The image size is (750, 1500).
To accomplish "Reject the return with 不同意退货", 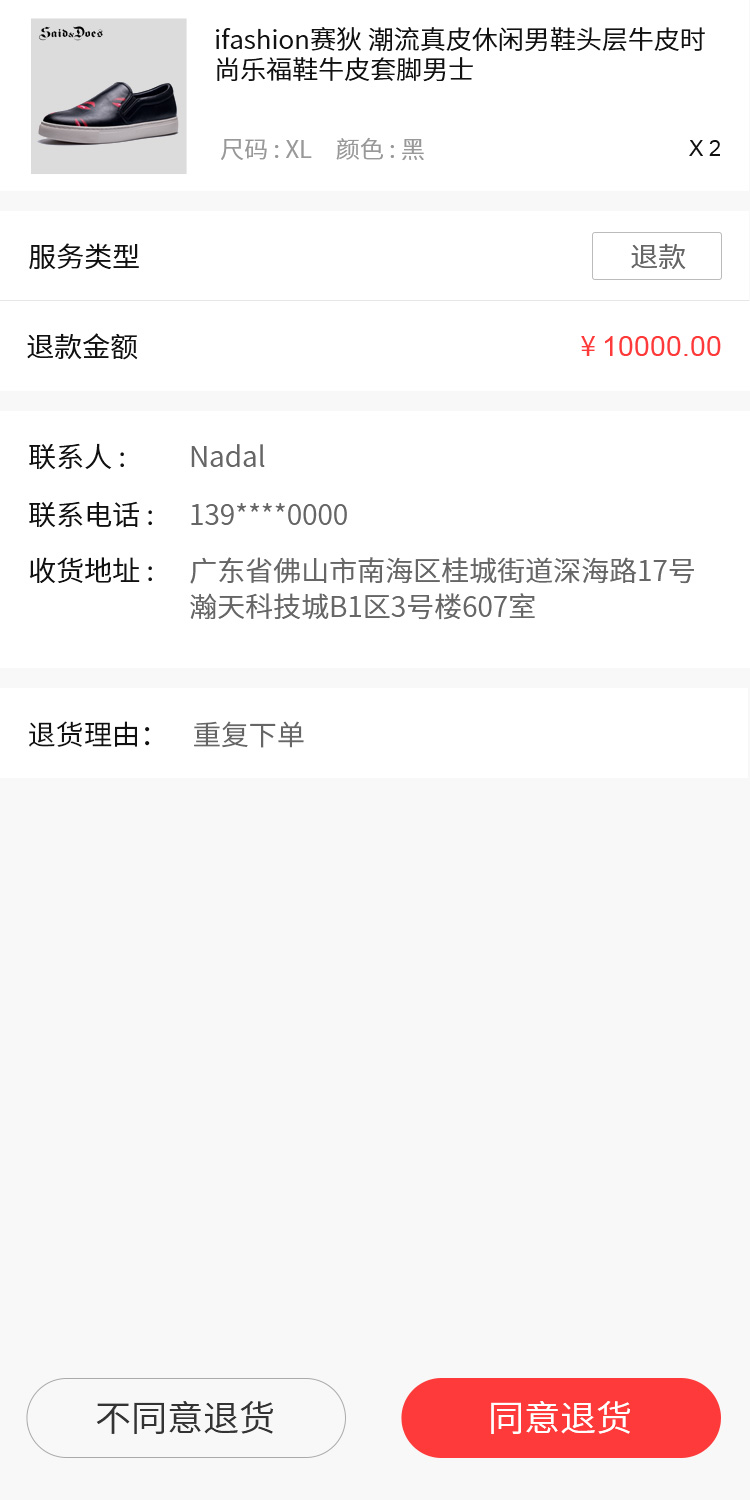I will point(186,1417).
